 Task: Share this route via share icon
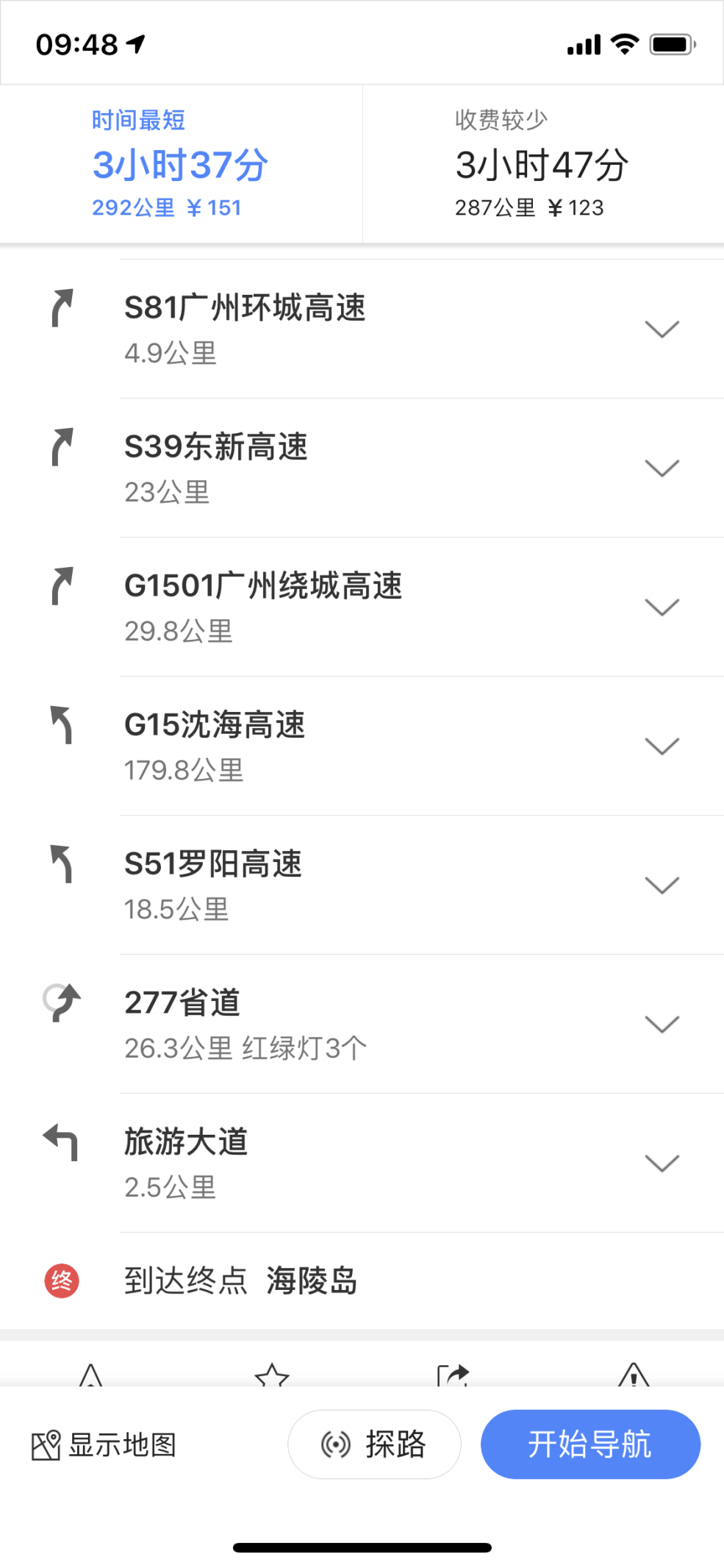click(453, 1375)
